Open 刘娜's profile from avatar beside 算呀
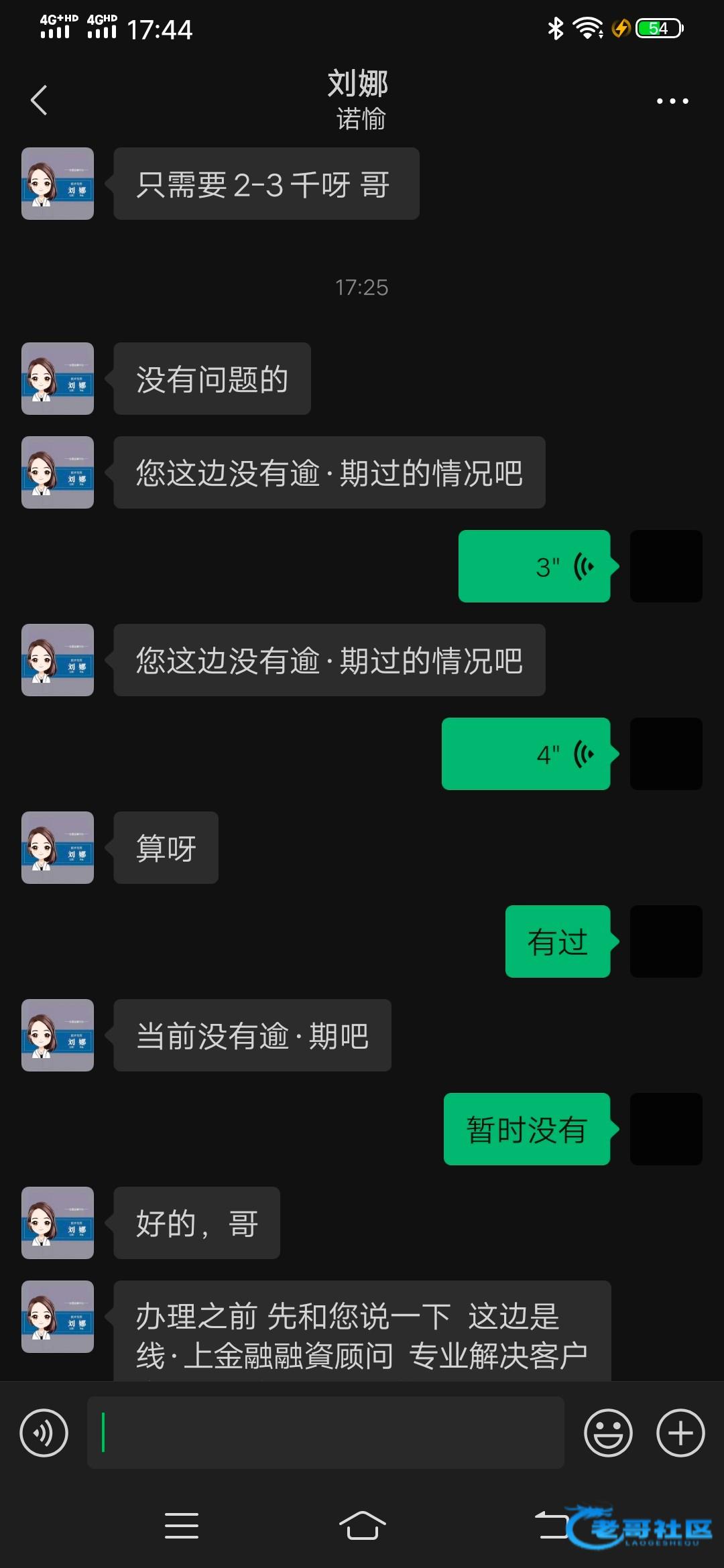This screenshot has width=724, height=1568. pyautogui.click(x=58, y=848)
